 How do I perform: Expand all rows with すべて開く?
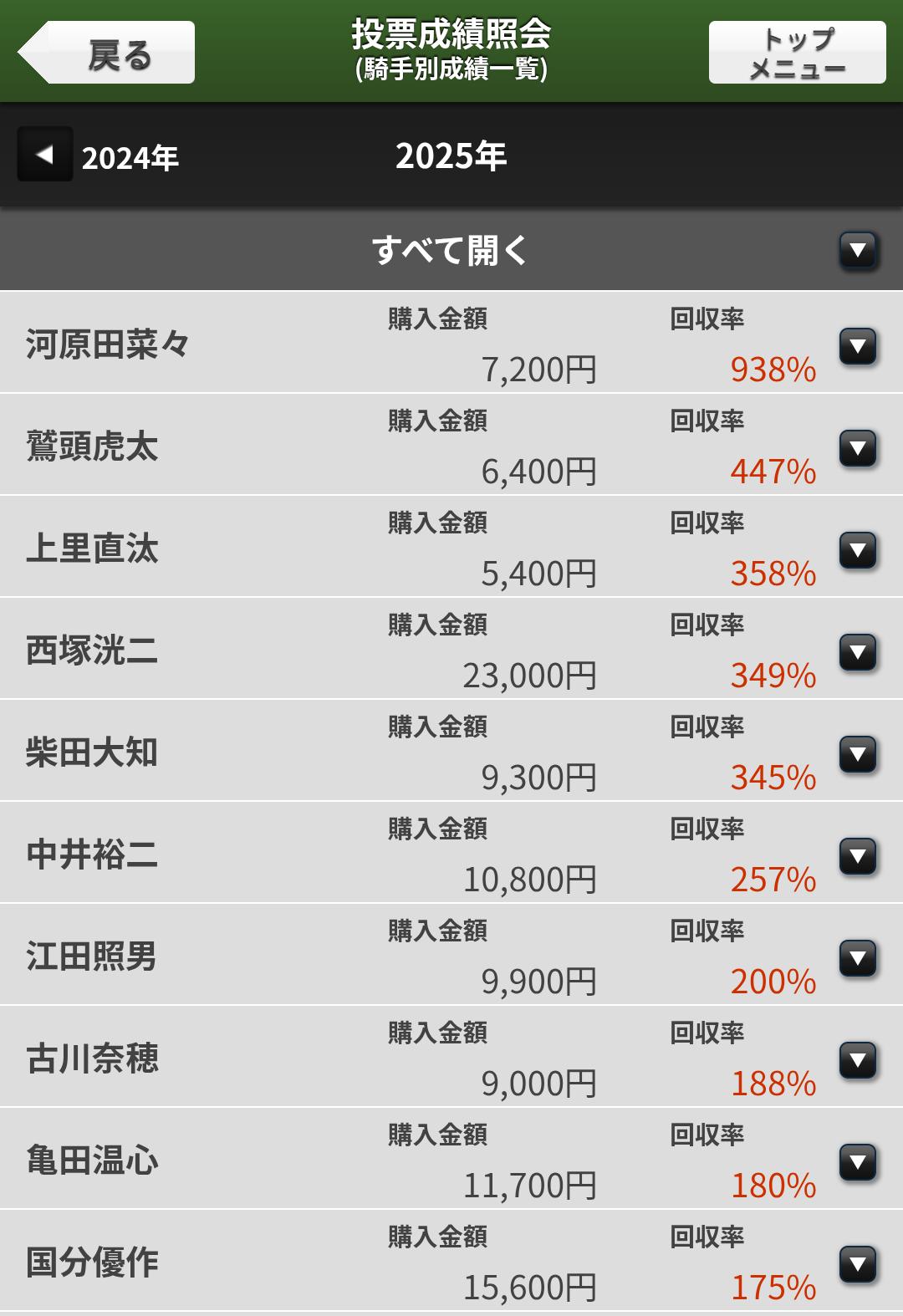[857, 250]
